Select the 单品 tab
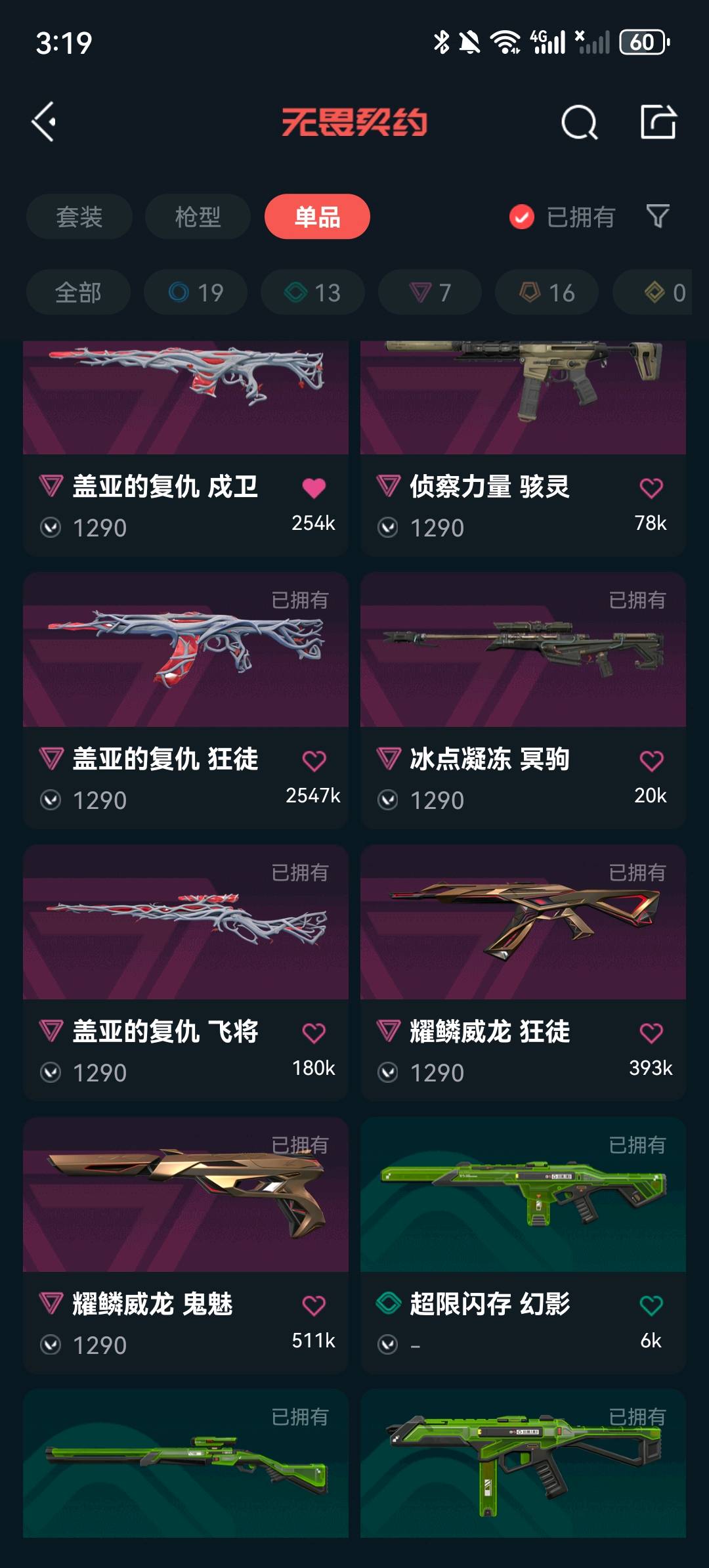This screenshot has height=1568, width=709. pyautogui.click(x=317, y=217)
